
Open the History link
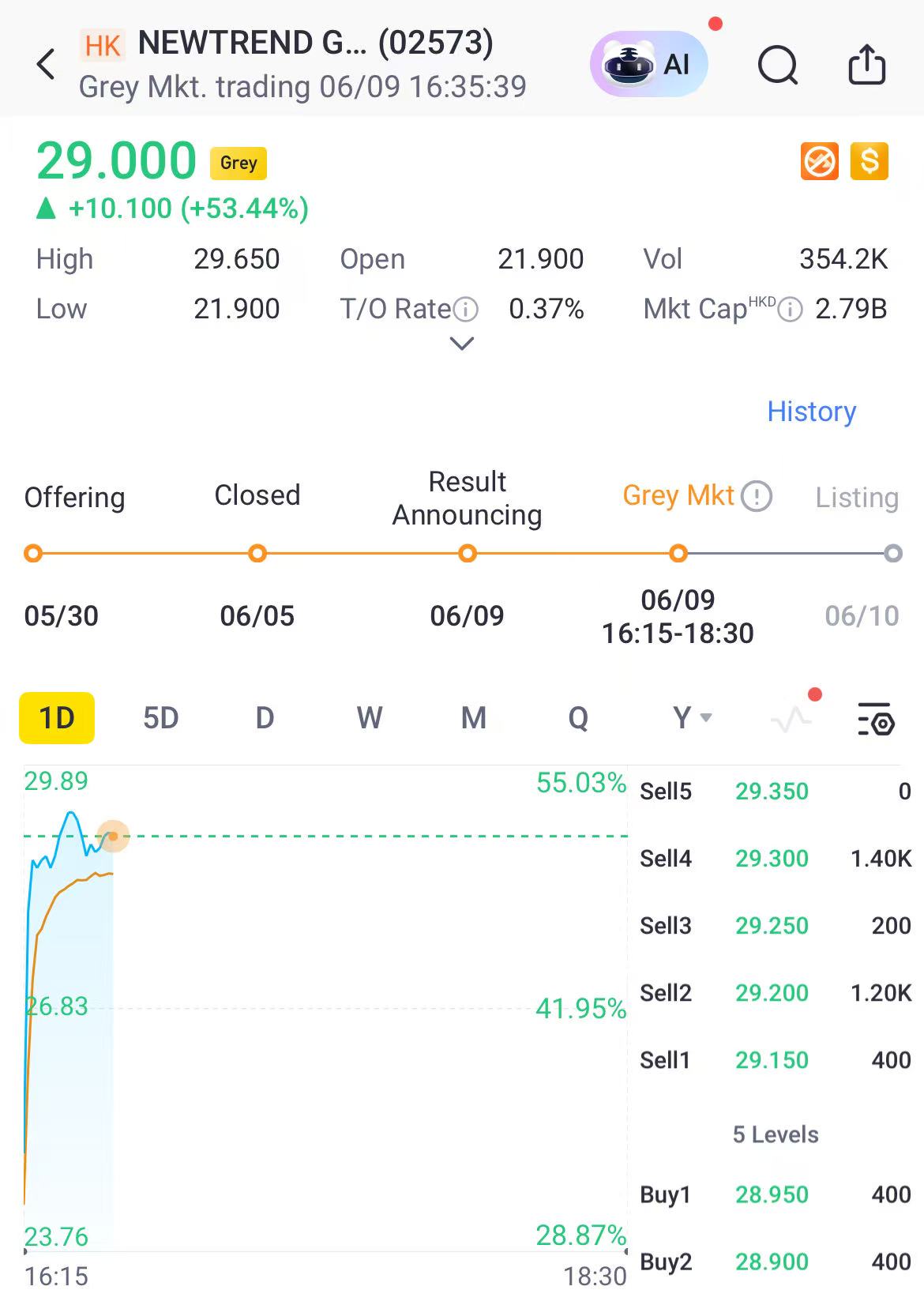point(811,412)
